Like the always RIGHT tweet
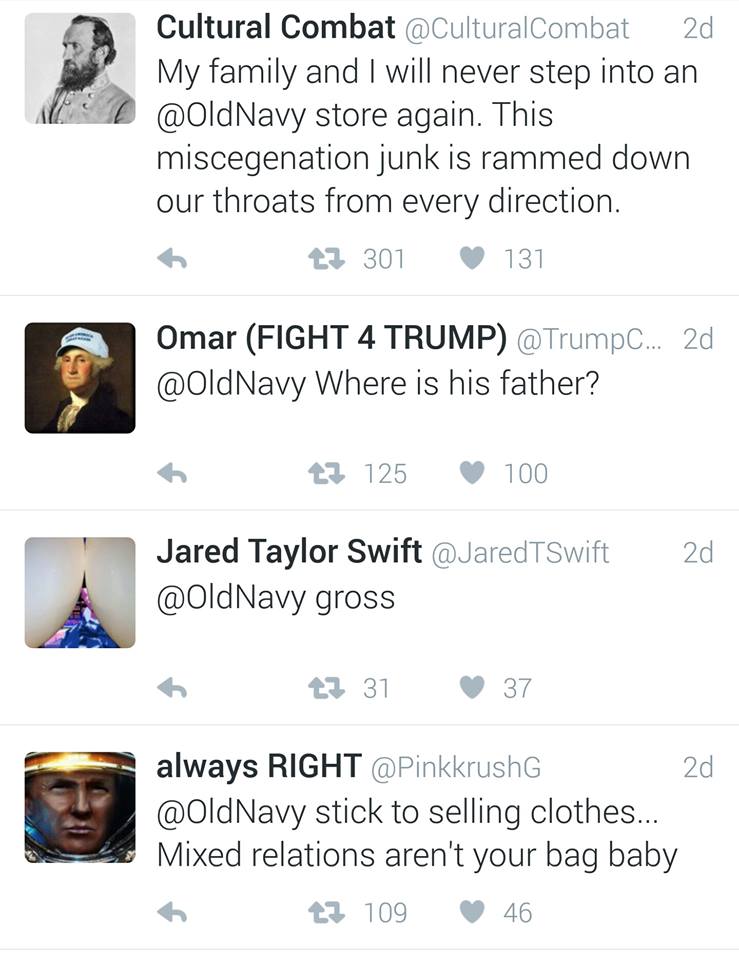This screenshot has width=739, height=960. [x=471, y=913]
